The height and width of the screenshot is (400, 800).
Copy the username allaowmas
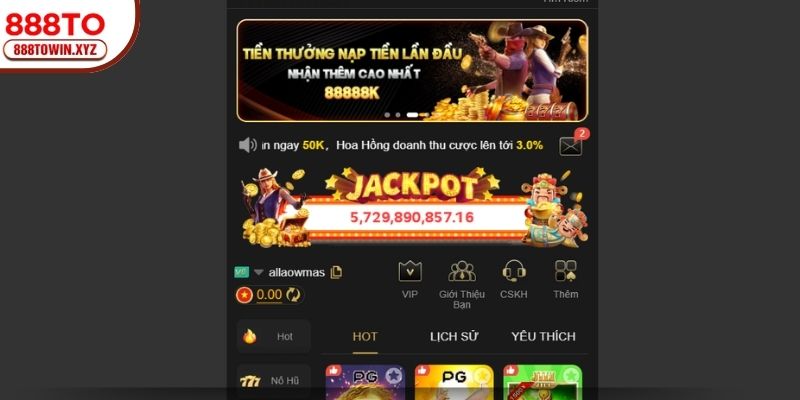coord(337,272)
